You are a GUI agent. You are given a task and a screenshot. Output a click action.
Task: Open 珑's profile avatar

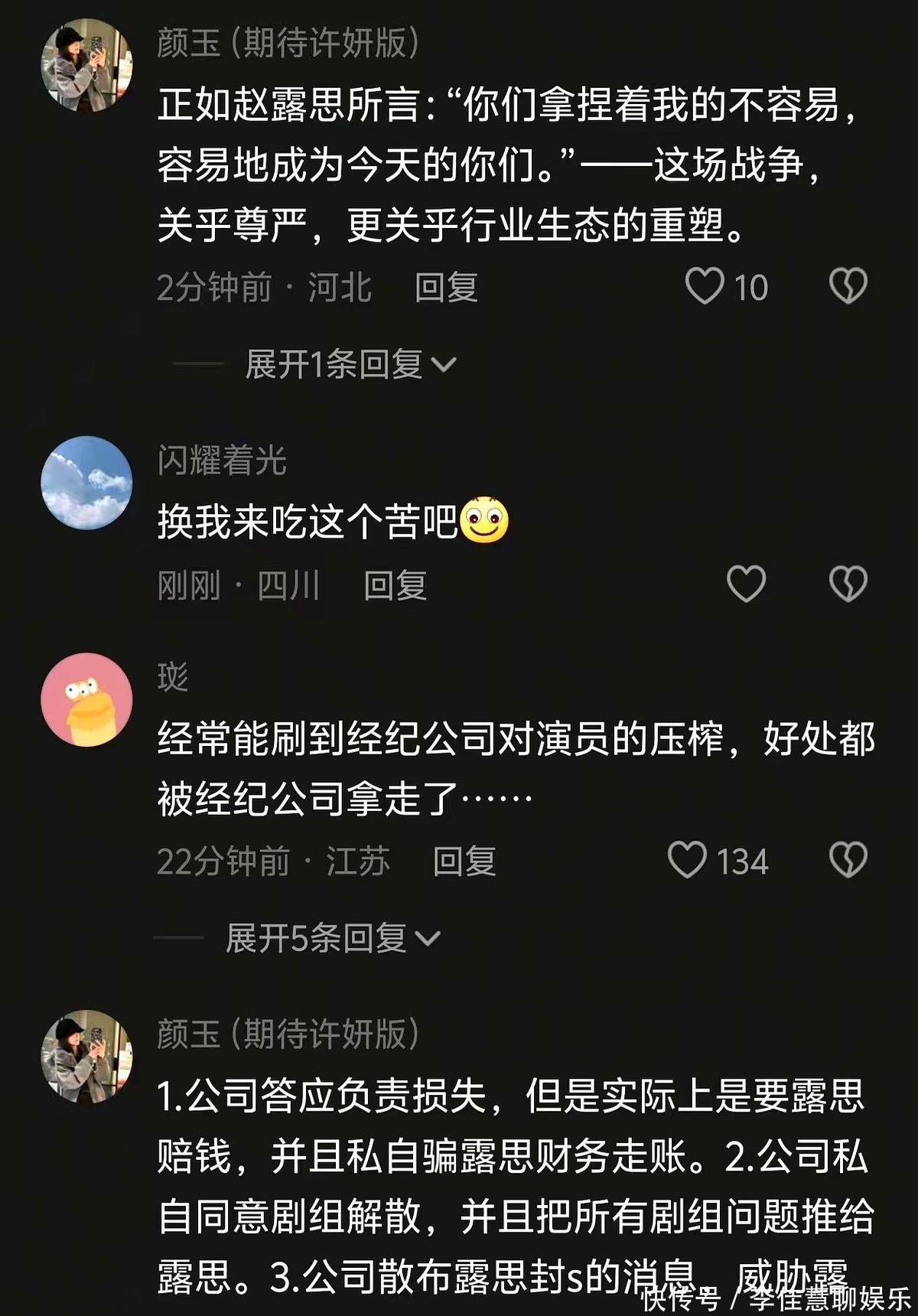[x=86, y=699]
